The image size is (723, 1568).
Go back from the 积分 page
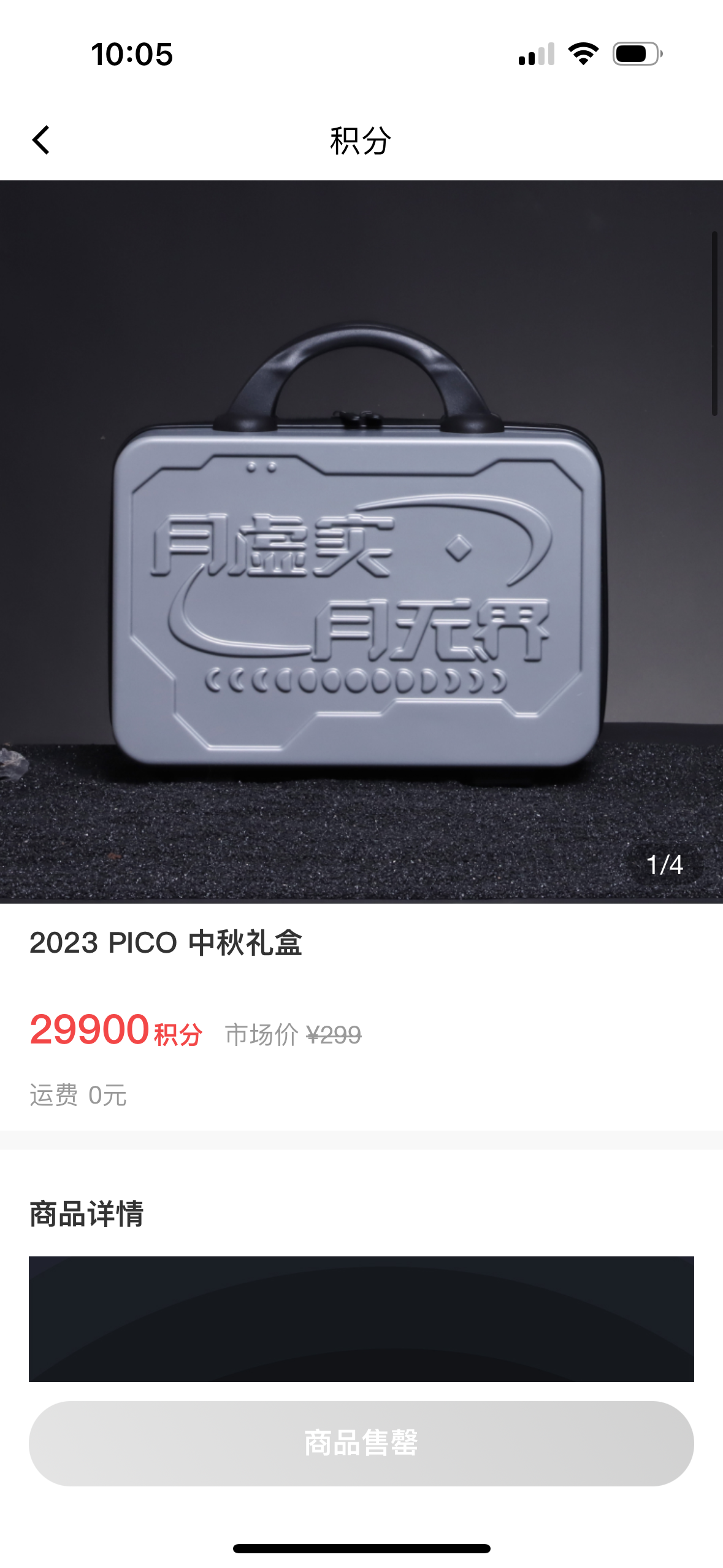(x=41, y=140)
